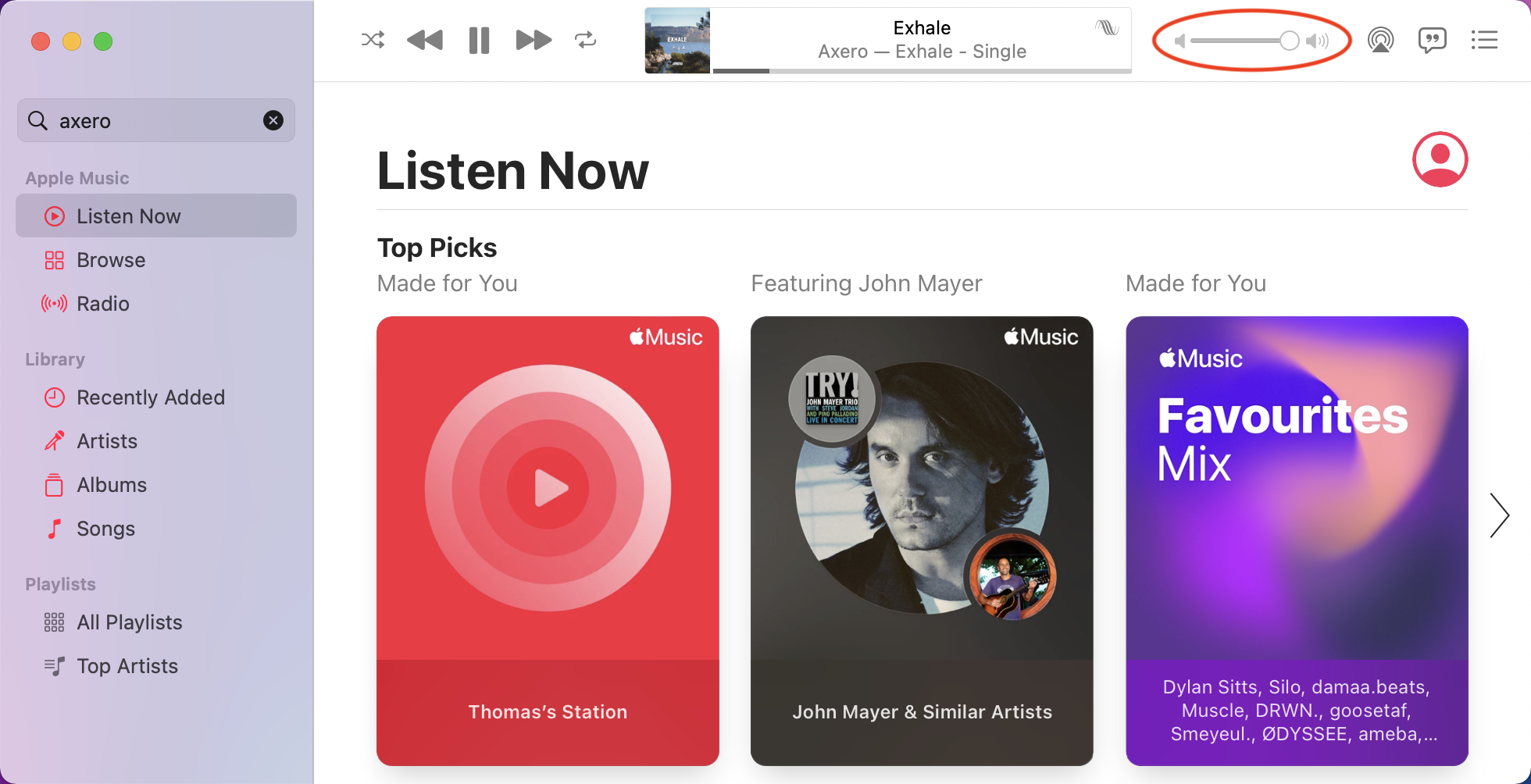Open the account profile icon

1440,159
